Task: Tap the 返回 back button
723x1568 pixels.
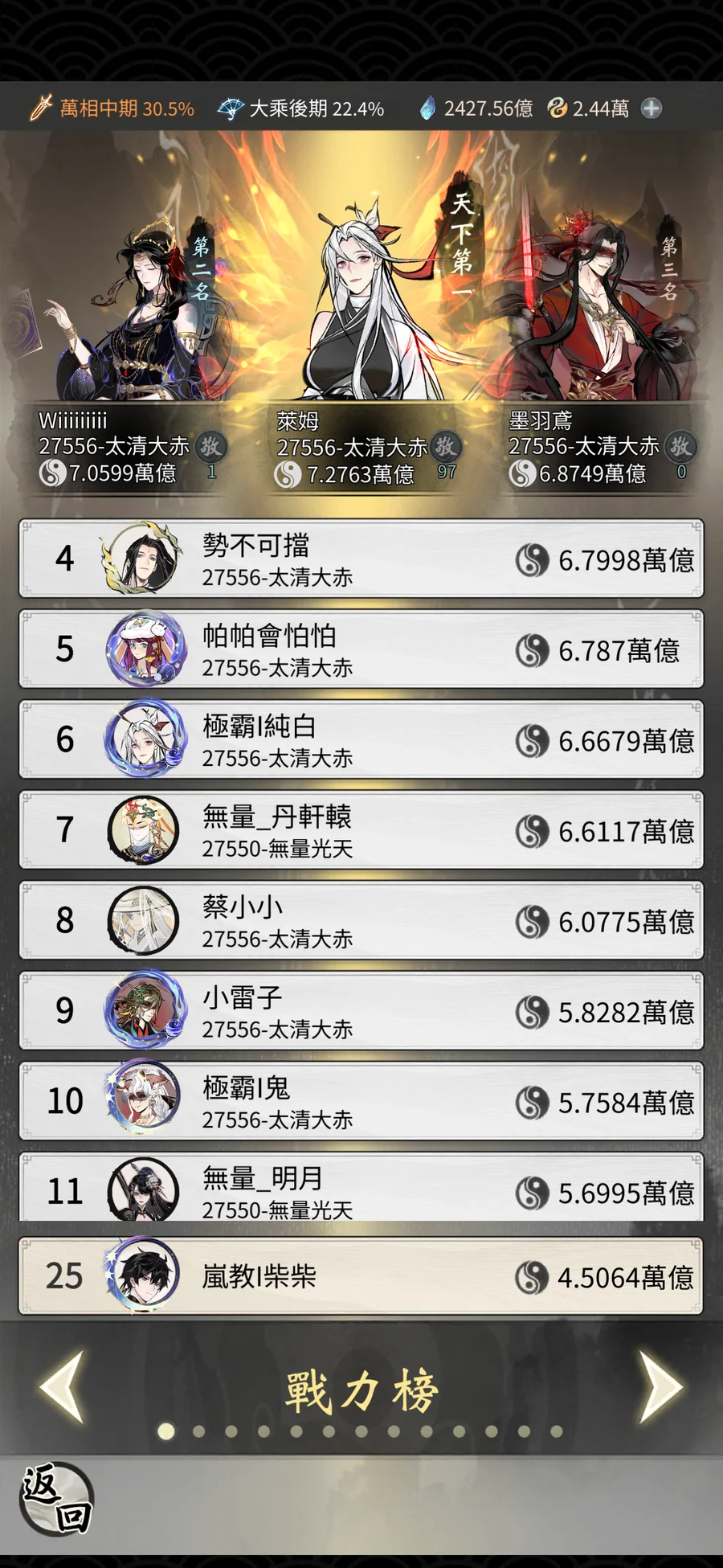Action: point(56,1498)
